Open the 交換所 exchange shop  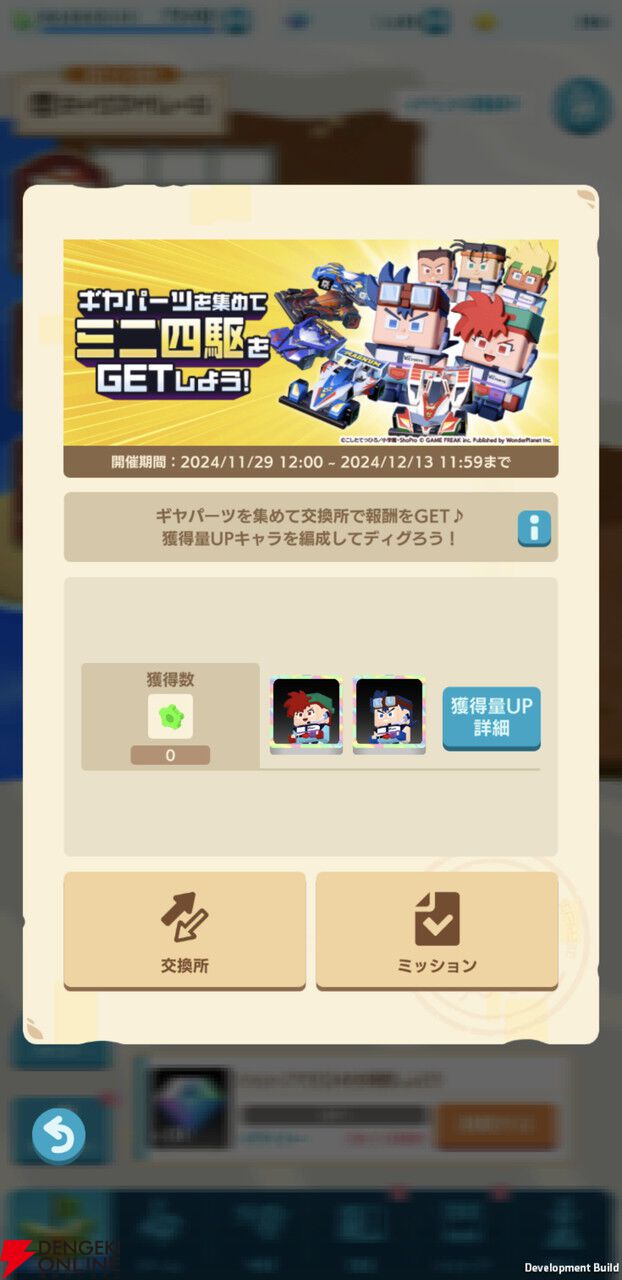point(185,931)
